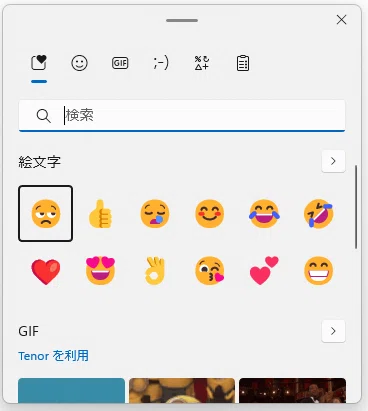The width and height of the screenshot is (368, 411).
Task: Open the Tenor を利用 link
Action: point(53,356)
